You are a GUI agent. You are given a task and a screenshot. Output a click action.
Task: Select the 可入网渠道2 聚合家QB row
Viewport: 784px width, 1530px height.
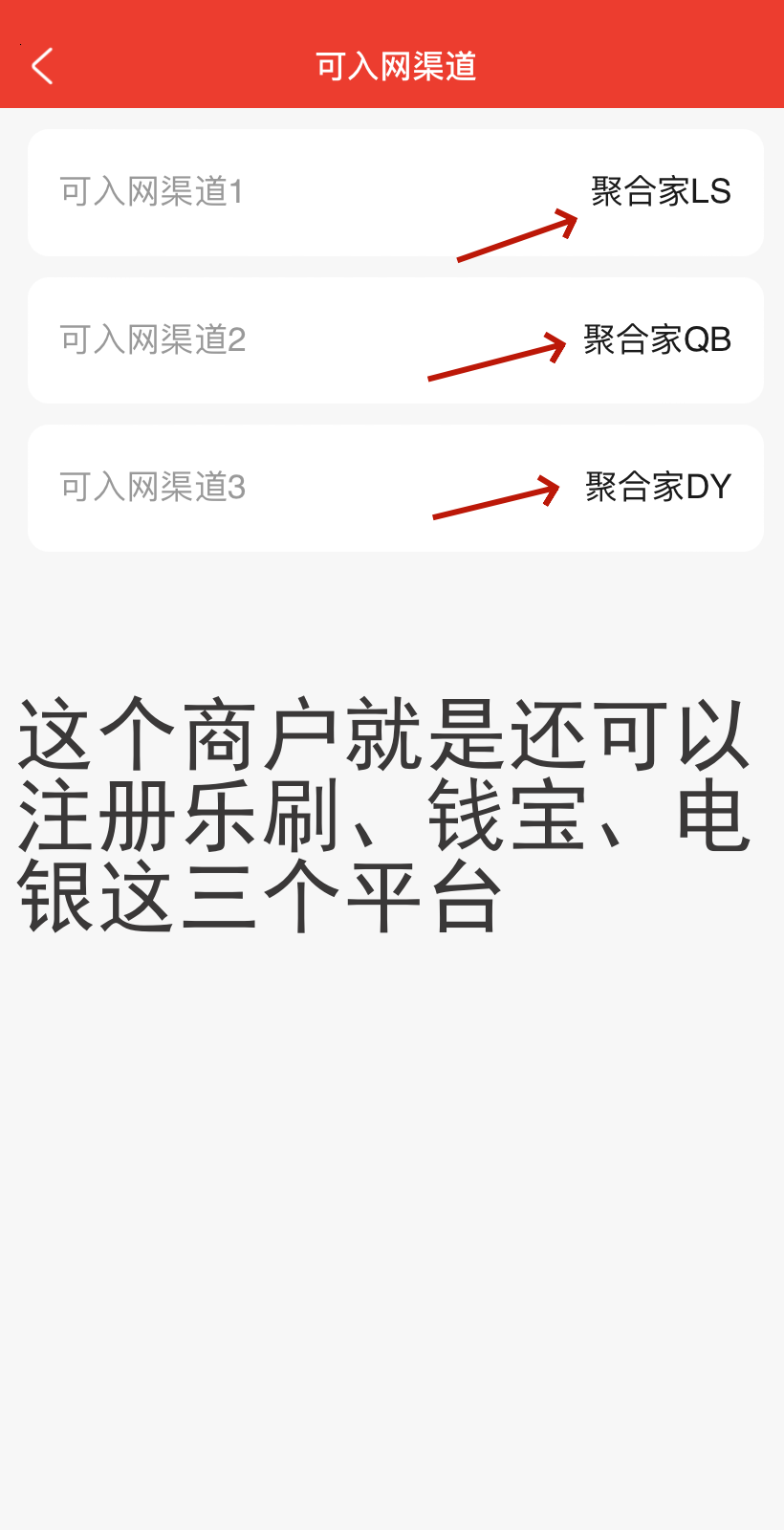click(x=395, y=340)
